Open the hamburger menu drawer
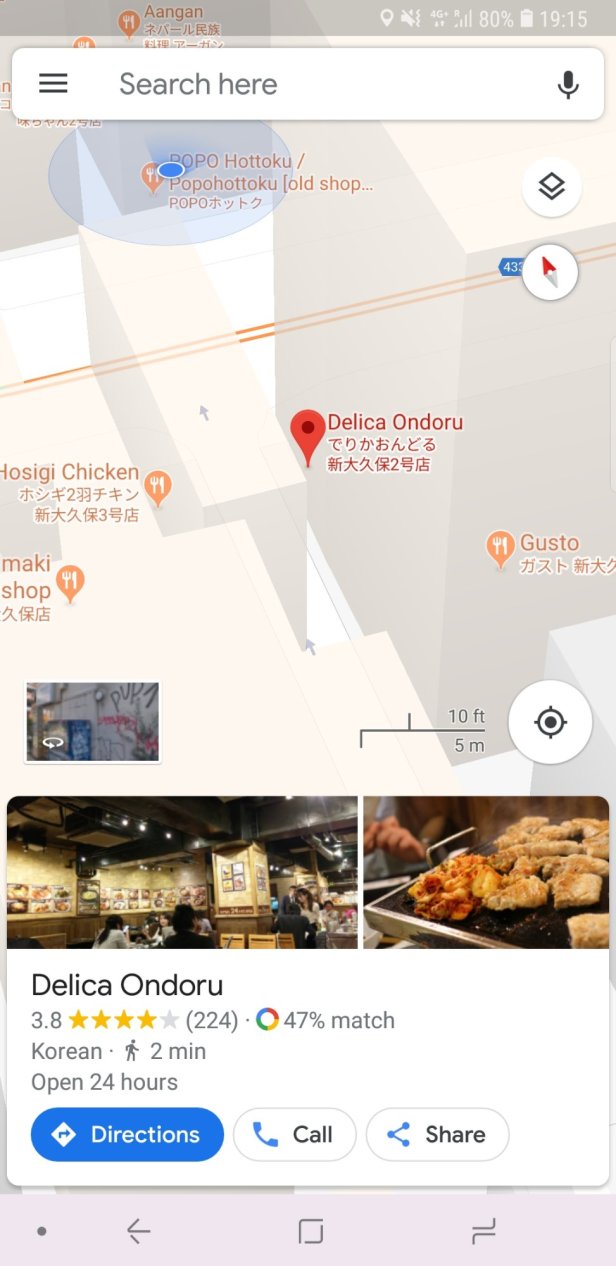Image resolution: width=616 pixels, height=1266 pixels. [x=53, y=84]
